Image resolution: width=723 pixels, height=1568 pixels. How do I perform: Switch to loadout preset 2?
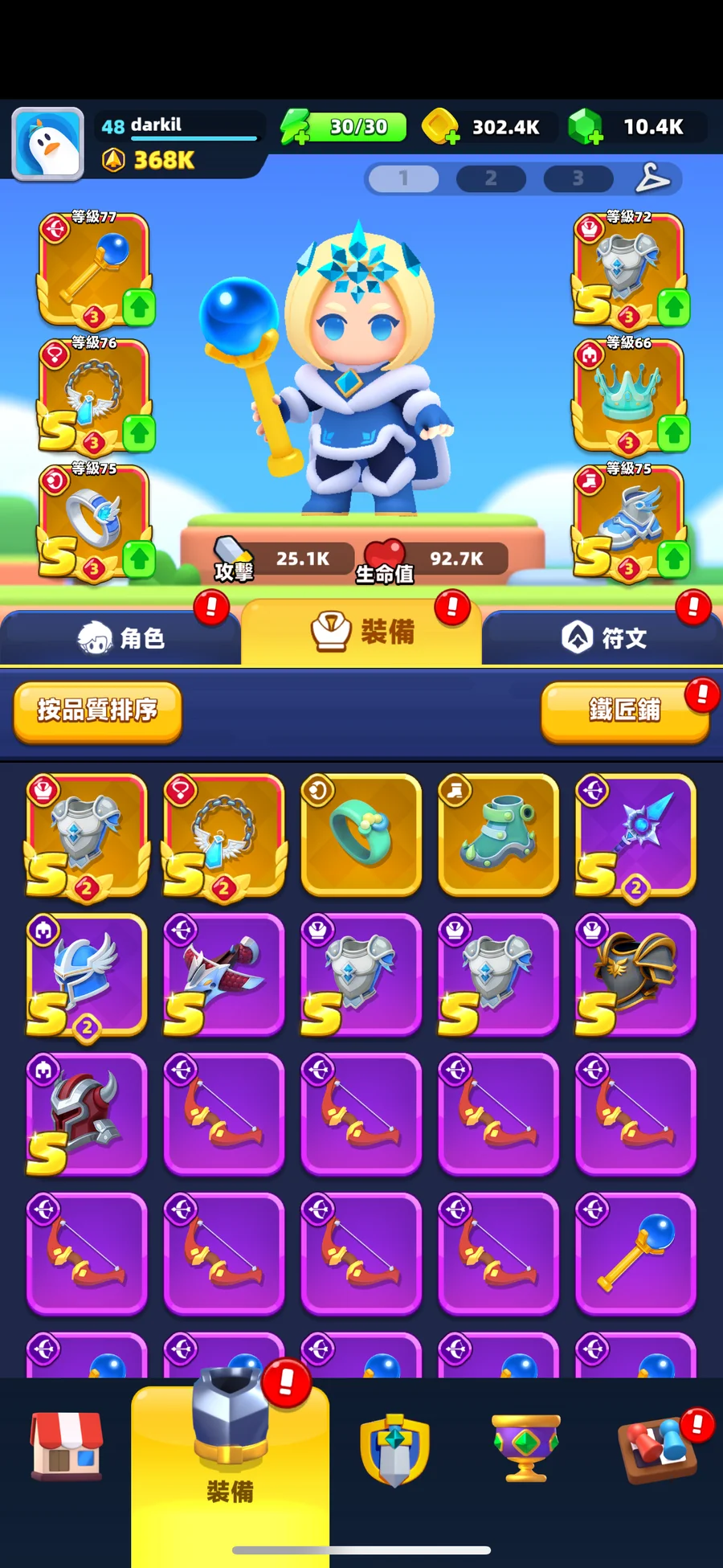pyautogui.click(x=490, y=178)
